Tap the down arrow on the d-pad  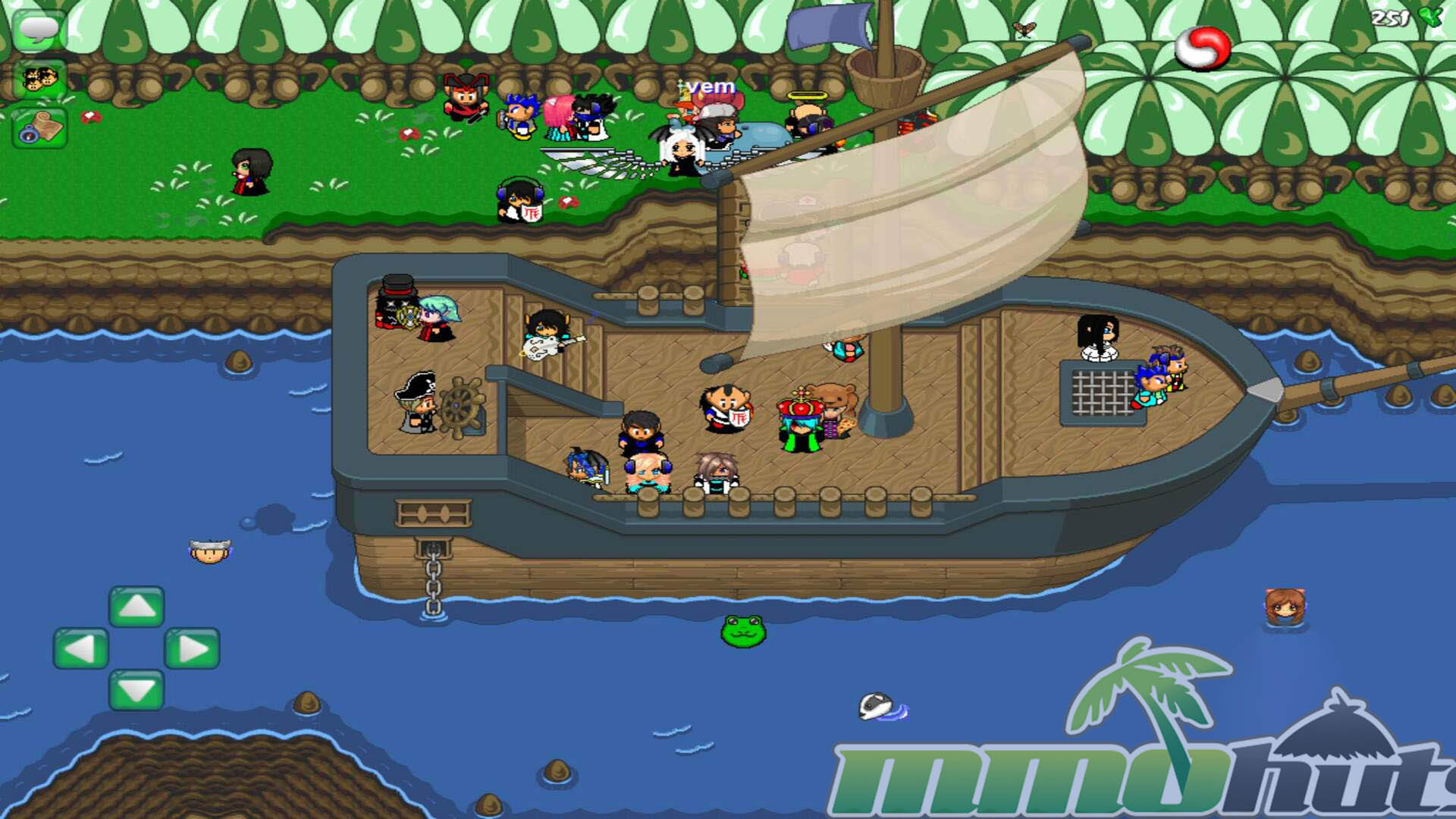pos(136,690)
